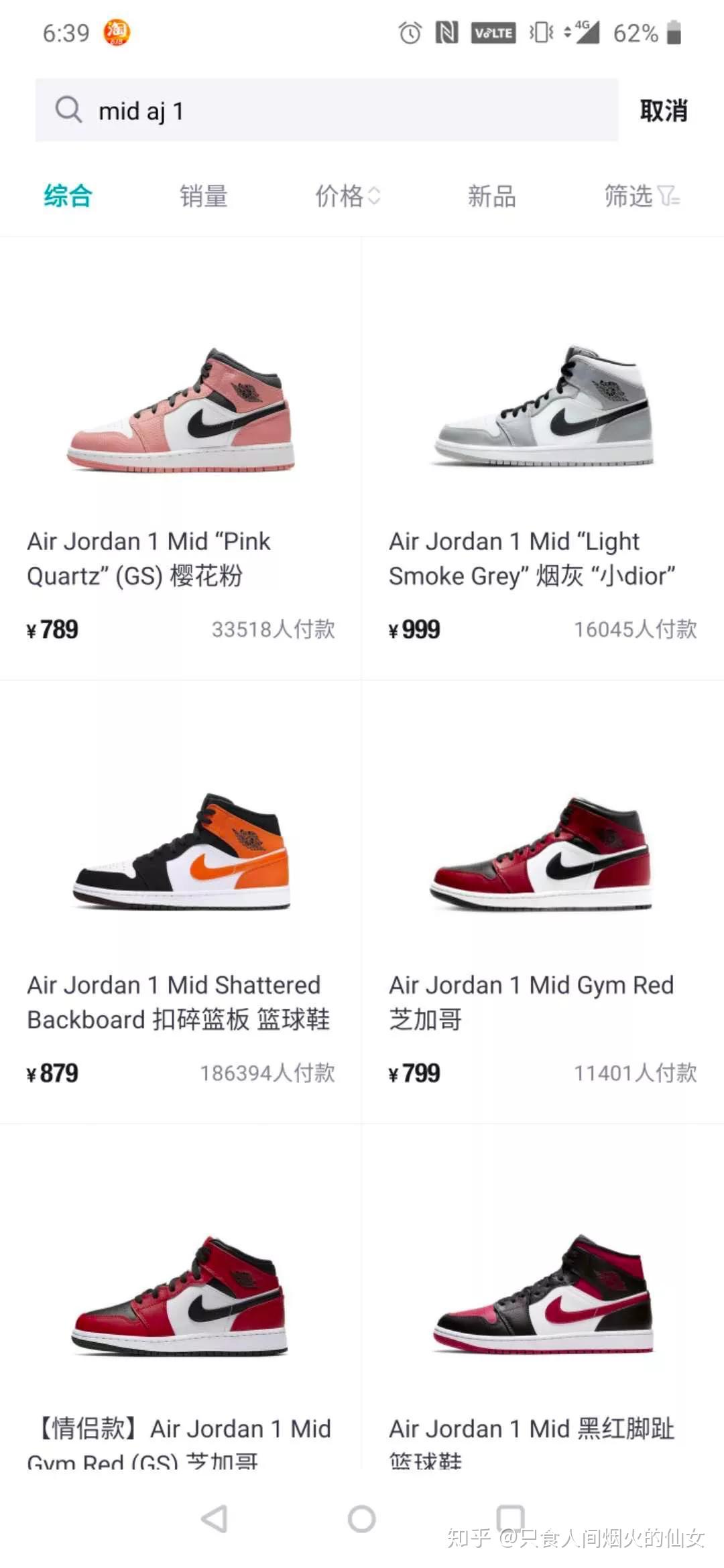Switch to the 综合 sort tab
Image resolution: width=724 pixels, height=1568 pixels.
tap(68, 196)
